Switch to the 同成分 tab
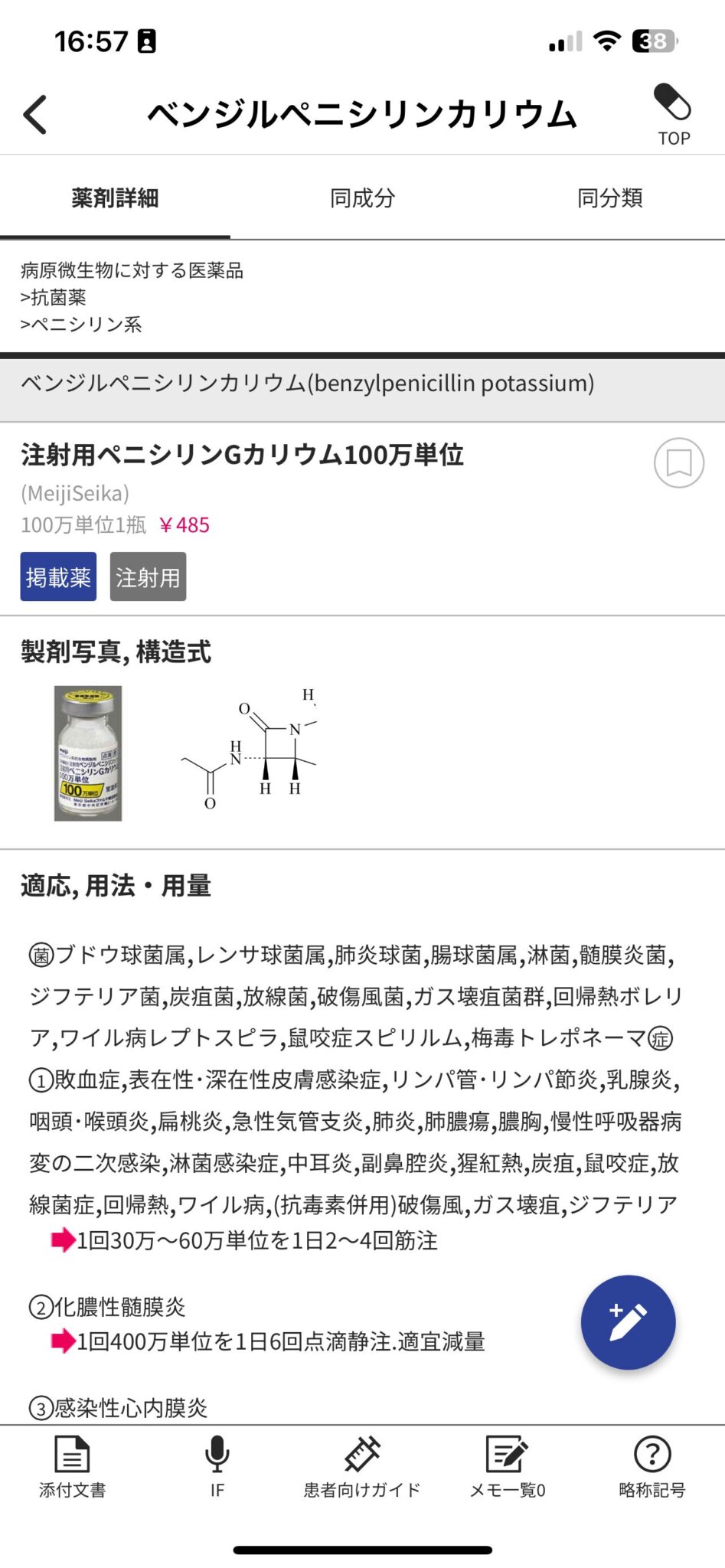The image size is (725, 1568). coord(362,198)
